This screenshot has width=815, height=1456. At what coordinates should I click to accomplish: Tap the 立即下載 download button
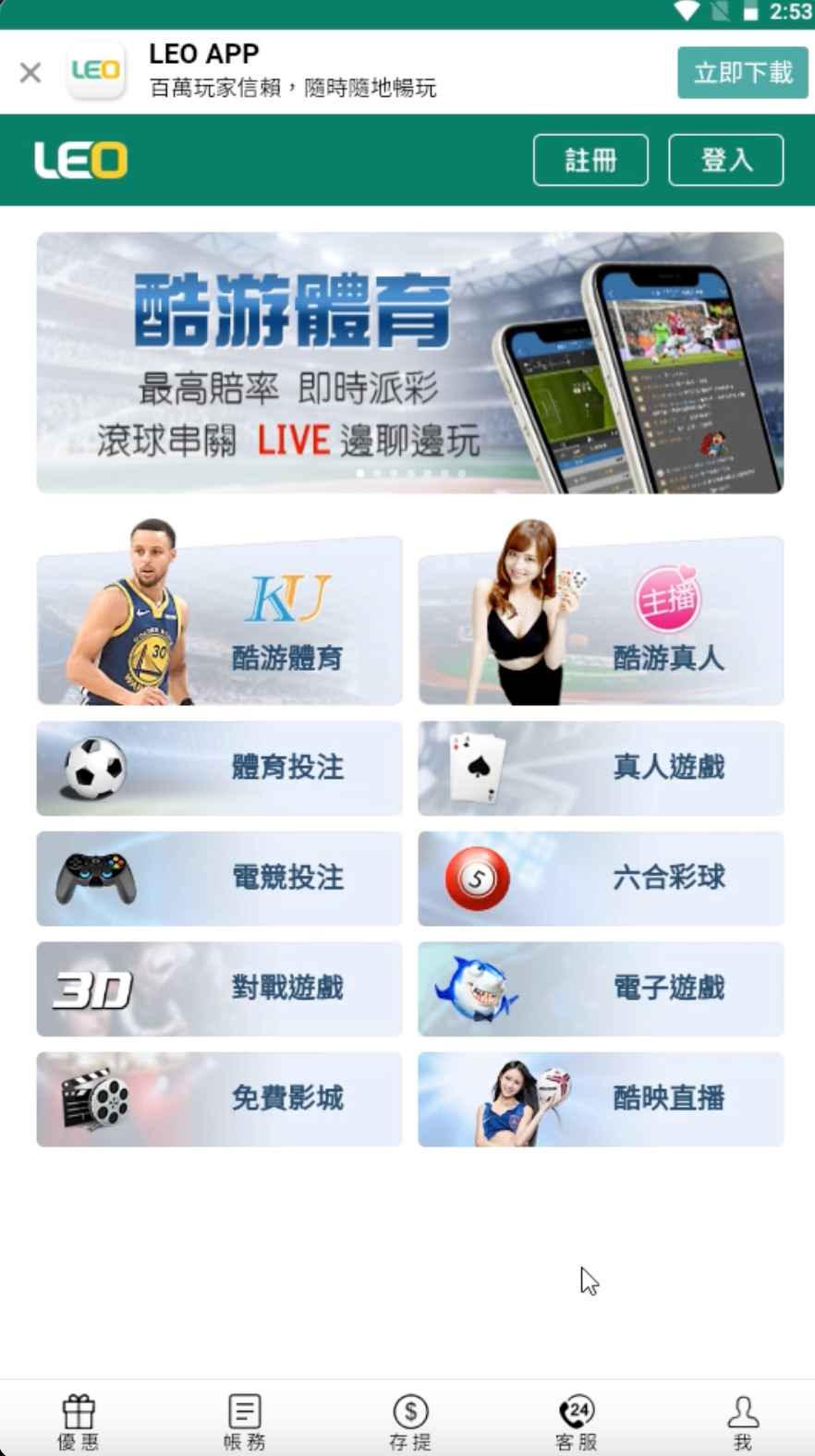[x=742, y=72]
